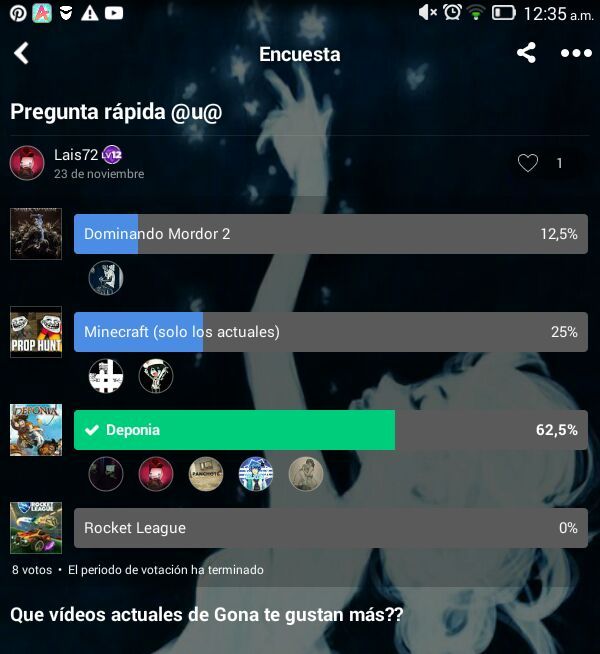The width and height of the screenshot is (600, 654).
Task: Select the Deponia poll option
Action: click(330, 430)
